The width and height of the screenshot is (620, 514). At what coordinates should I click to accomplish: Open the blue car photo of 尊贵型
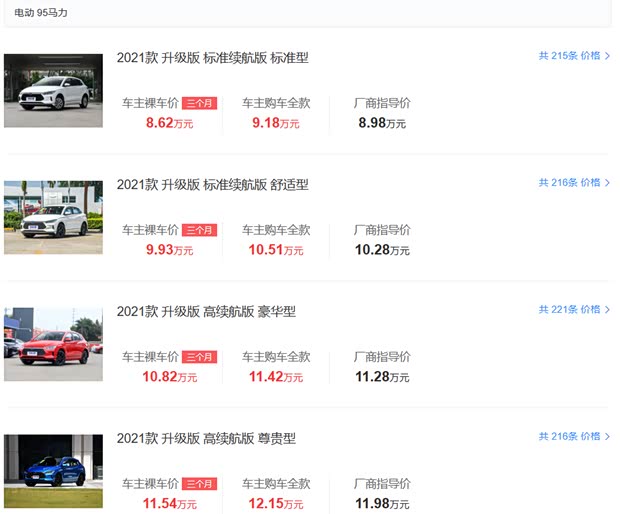[x=53, y=471]
